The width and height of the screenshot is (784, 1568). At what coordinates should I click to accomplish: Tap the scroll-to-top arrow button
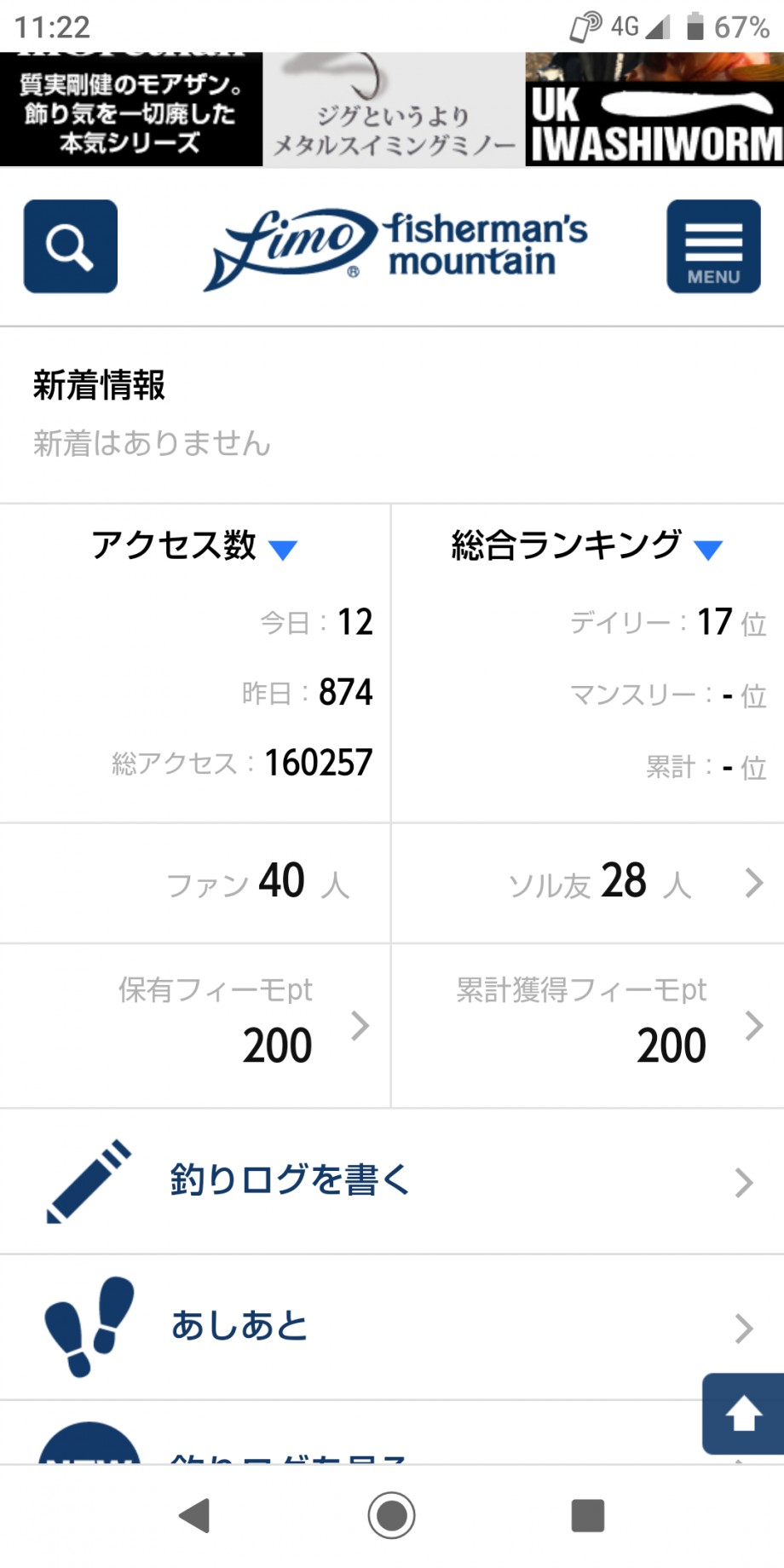click(743, 1413)
